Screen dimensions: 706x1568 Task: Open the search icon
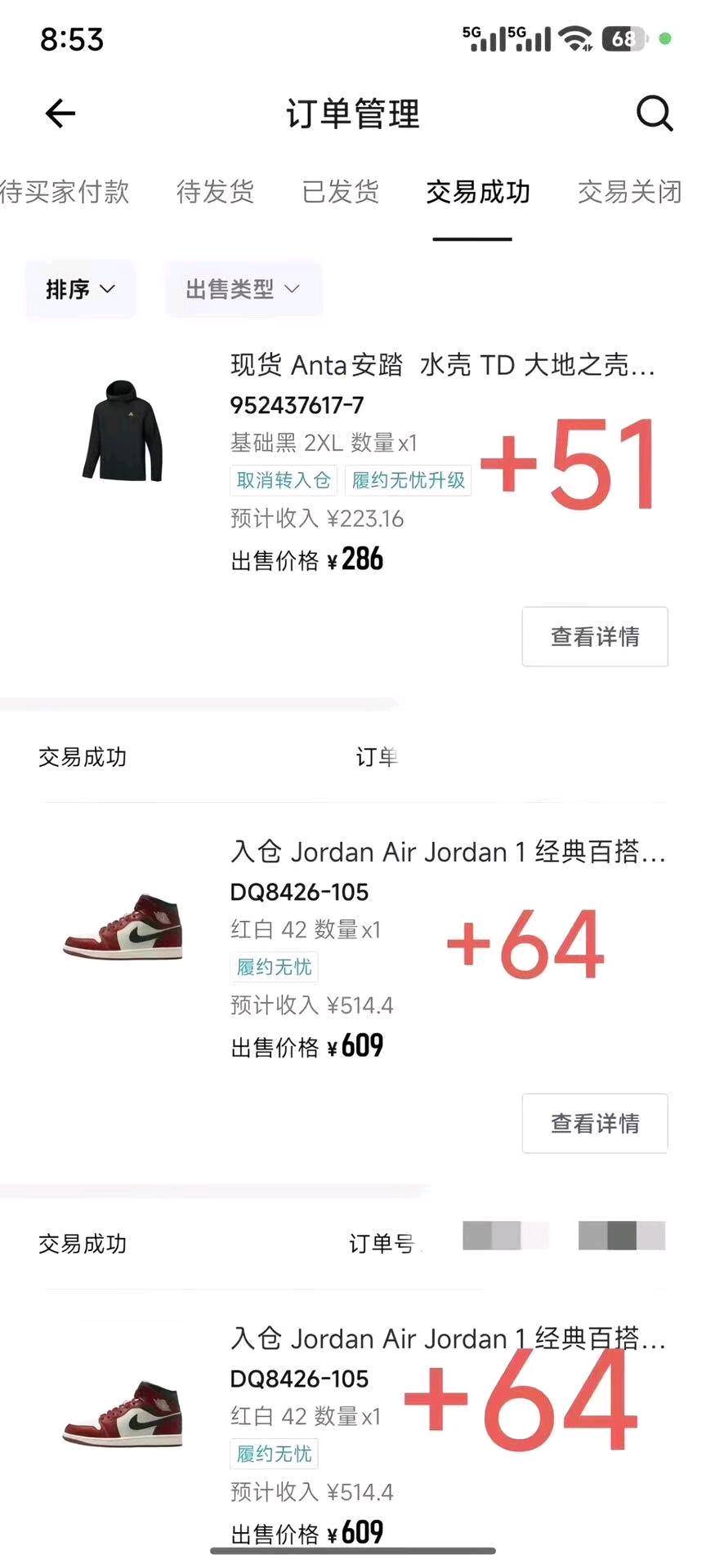655,114
